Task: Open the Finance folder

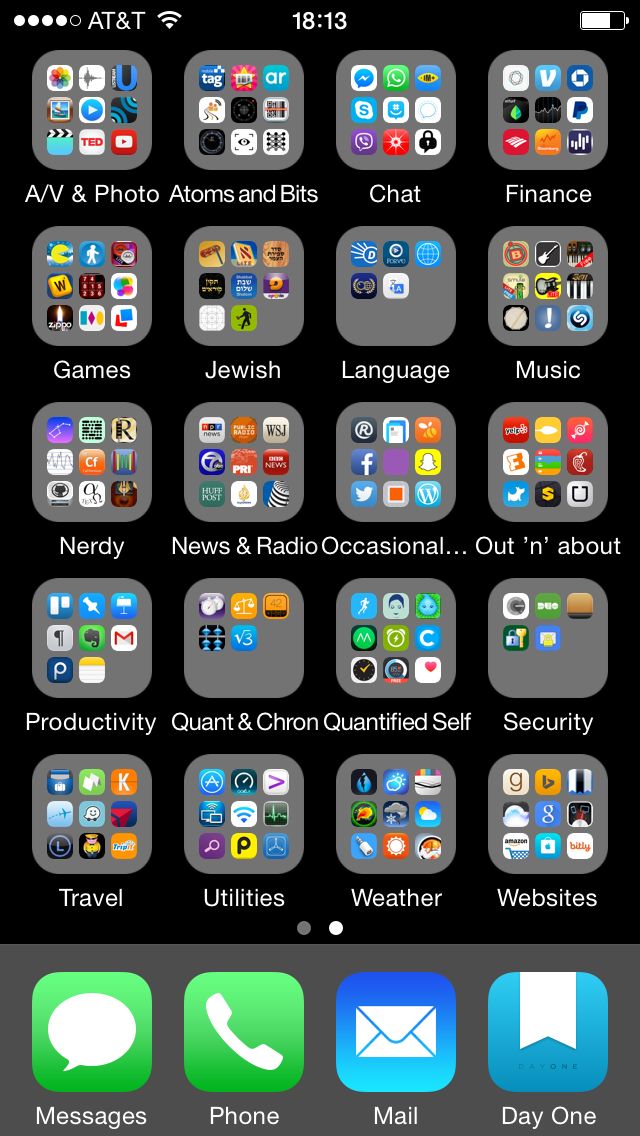Action: pyautogui.click(x=548, y=110)
